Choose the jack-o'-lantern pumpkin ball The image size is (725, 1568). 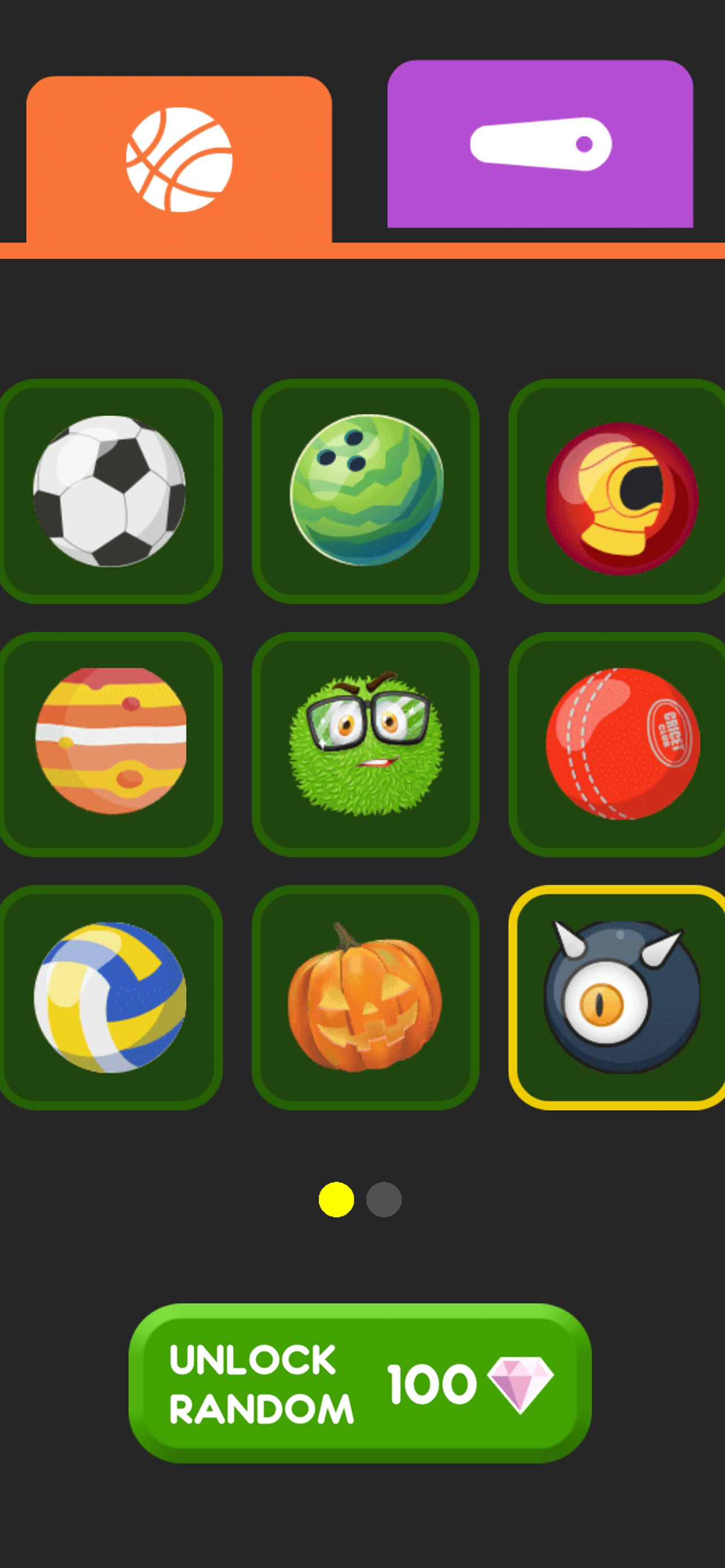click(x=366, y=997)
